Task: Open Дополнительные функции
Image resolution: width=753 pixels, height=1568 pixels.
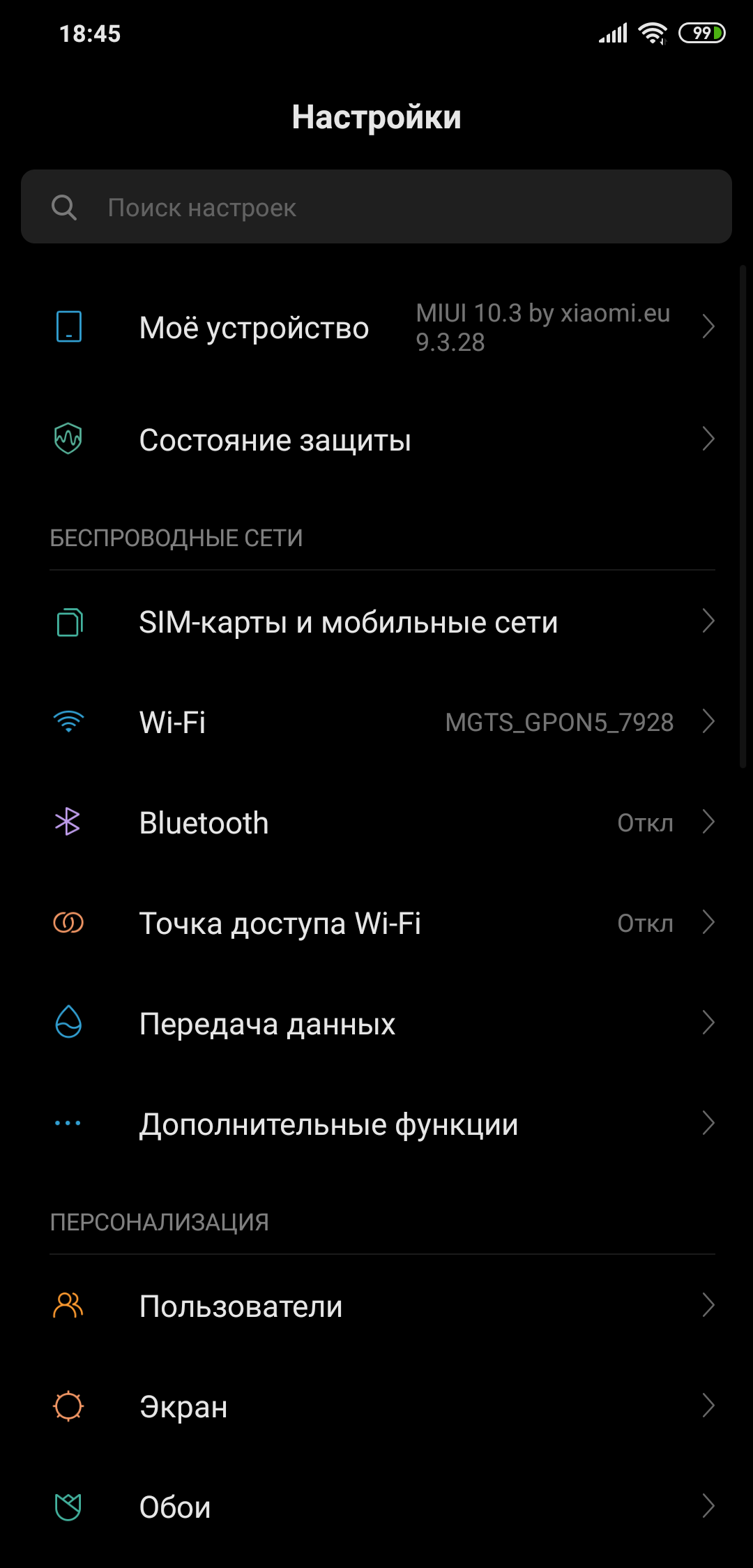Action: 376,1124
